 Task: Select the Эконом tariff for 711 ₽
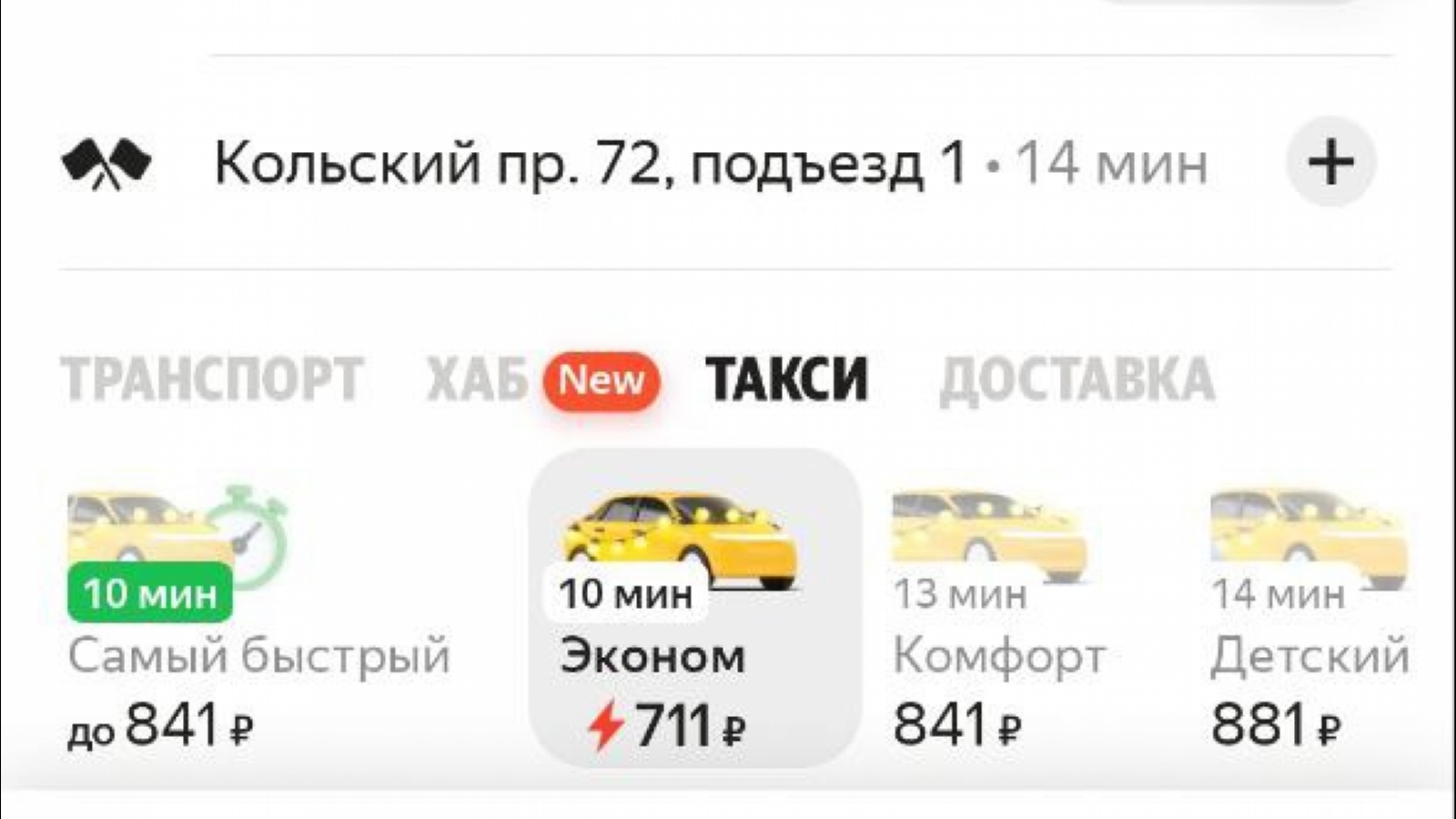693,610
